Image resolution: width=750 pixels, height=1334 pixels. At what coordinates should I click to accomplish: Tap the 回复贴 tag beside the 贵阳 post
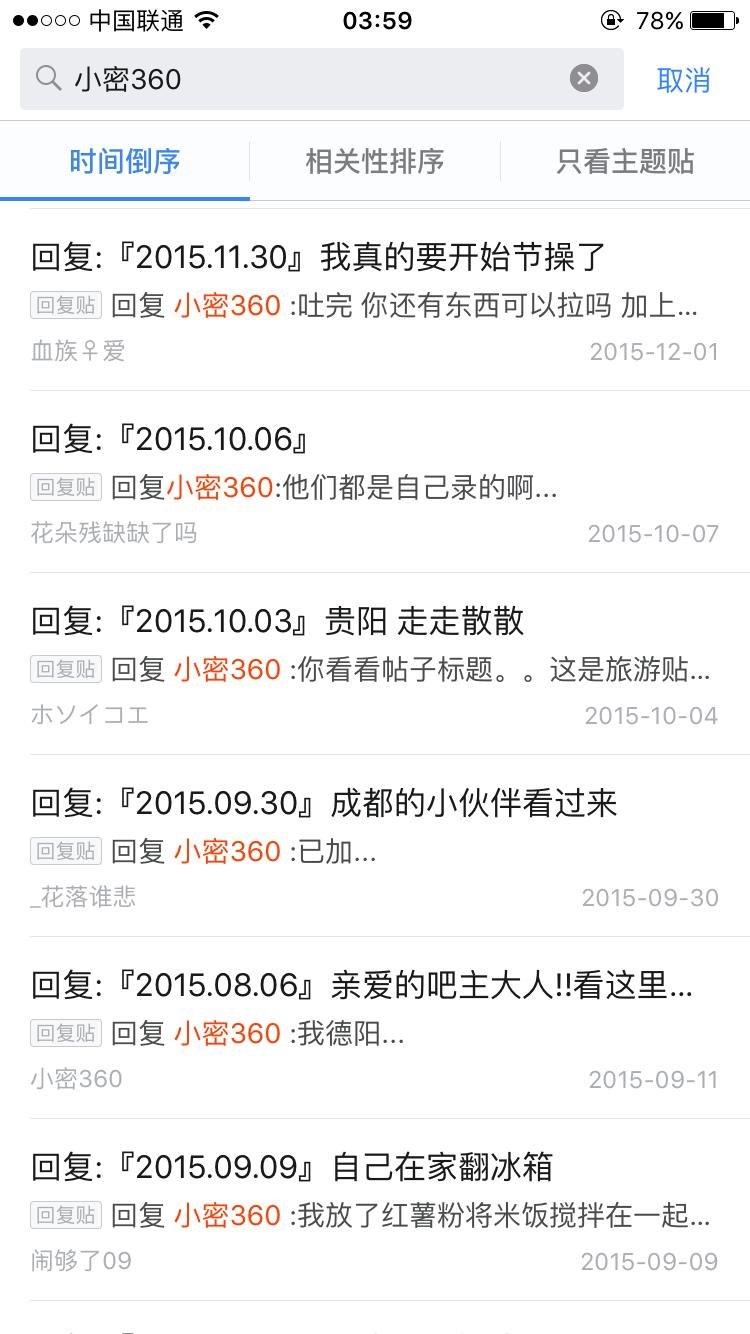(x=64, y=669)
